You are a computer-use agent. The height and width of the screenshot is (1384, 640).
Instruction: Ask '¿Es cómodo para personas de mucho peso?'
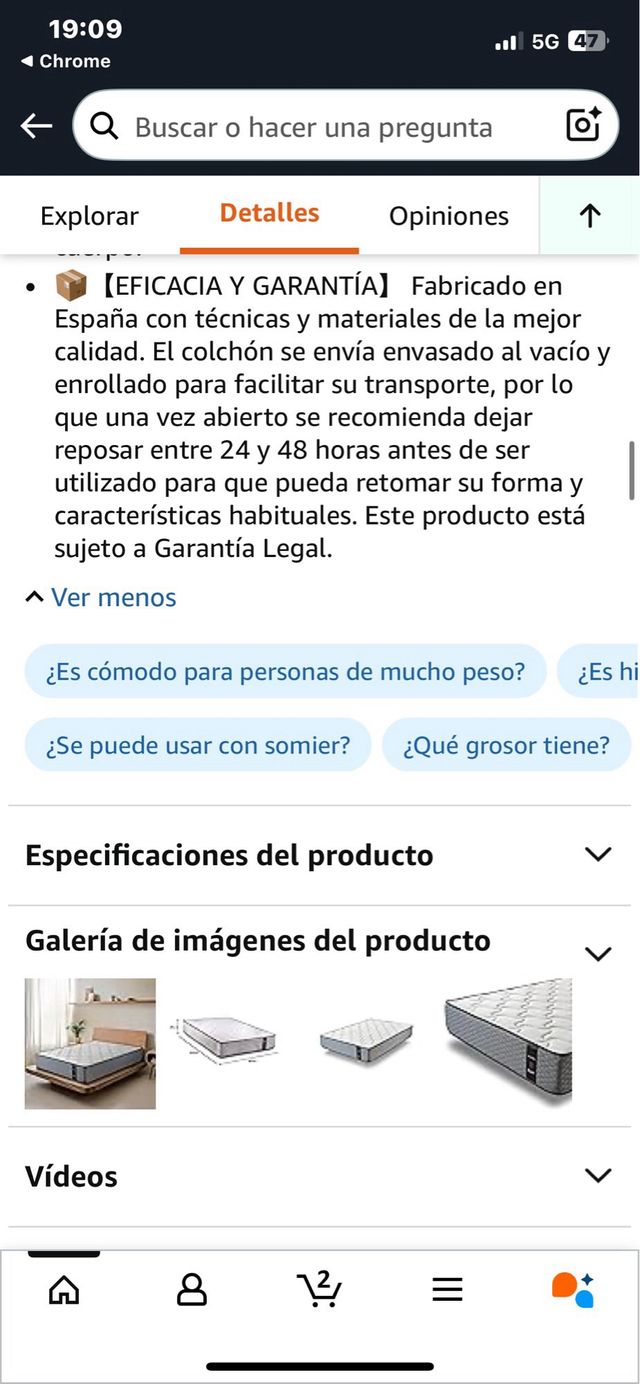click(285, 671)
